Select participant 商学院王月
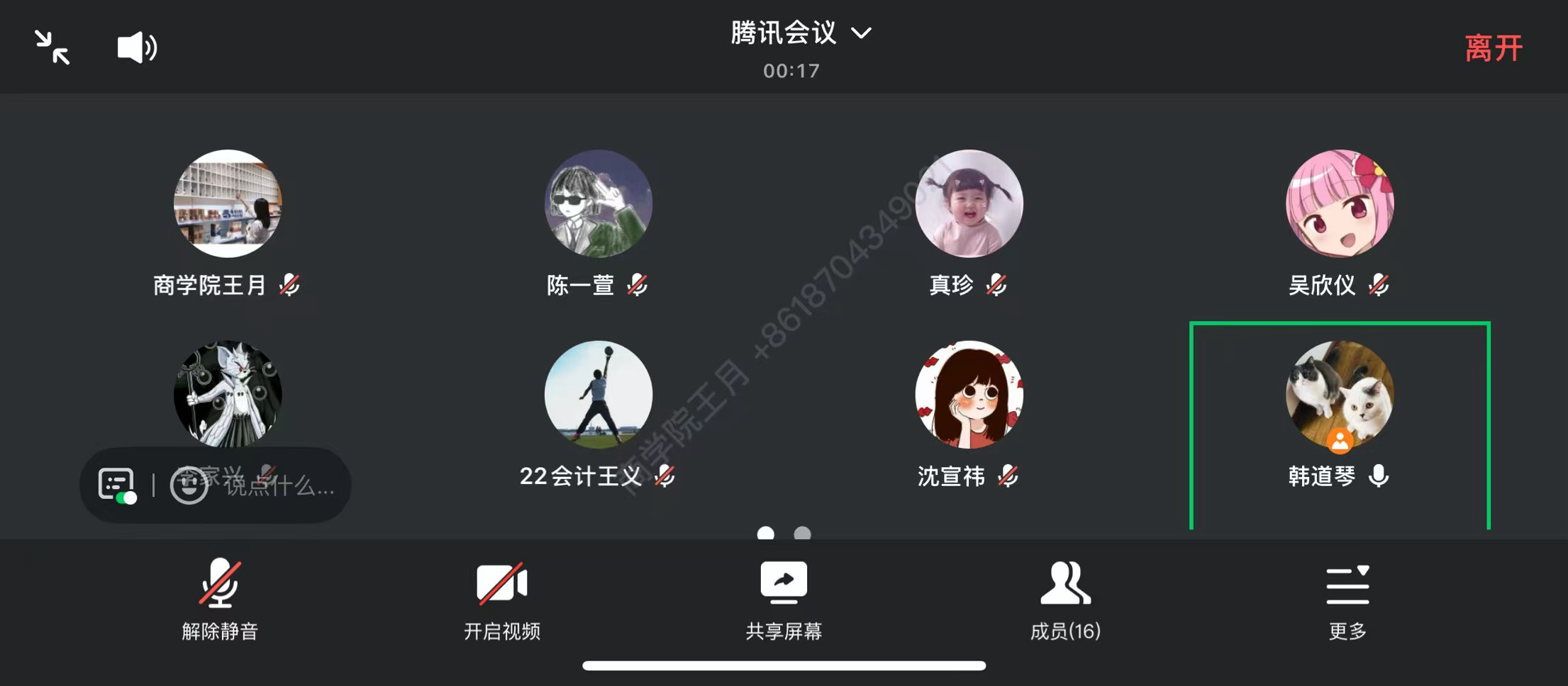The image size is (1568, 686). point(228,204)
